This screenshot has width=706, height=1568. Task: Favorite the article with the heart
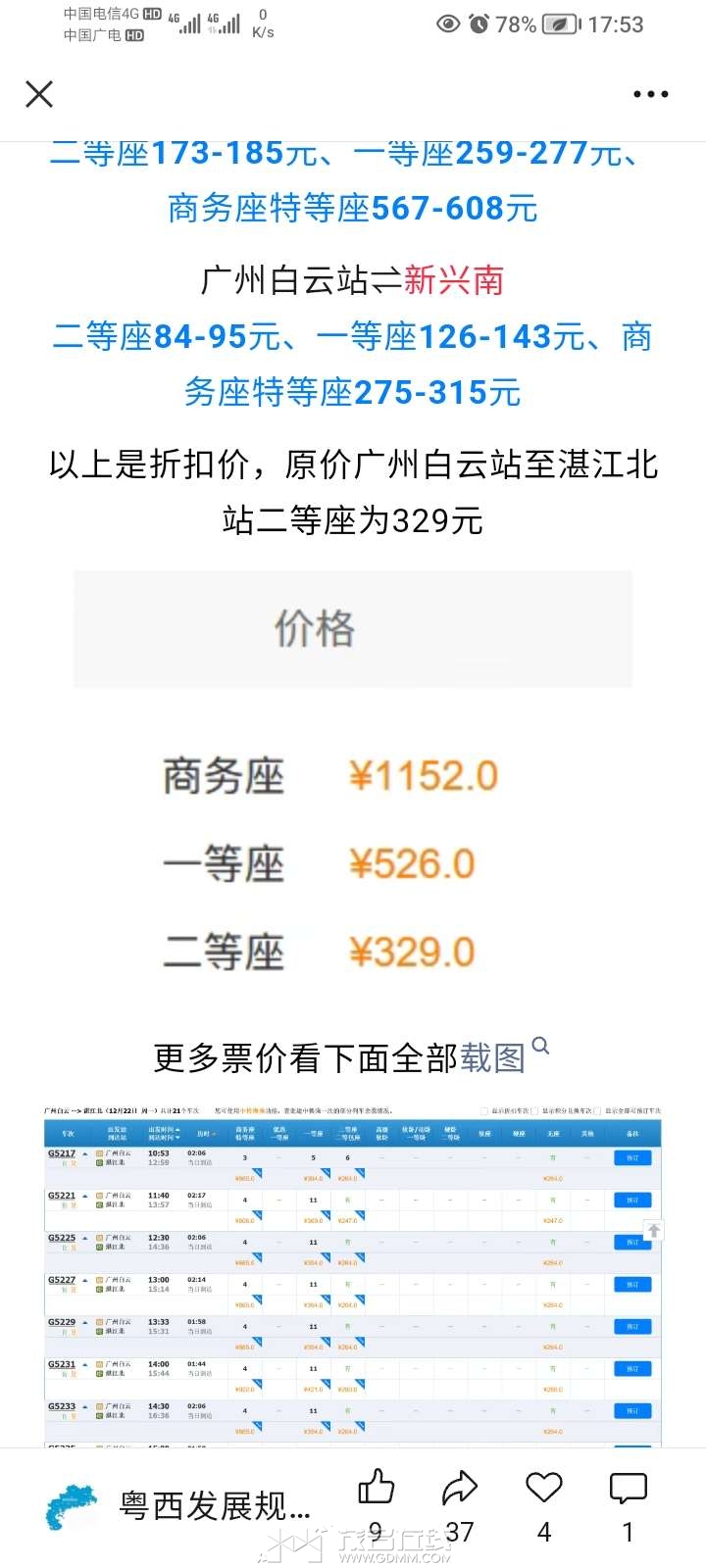coord(543,1490)
